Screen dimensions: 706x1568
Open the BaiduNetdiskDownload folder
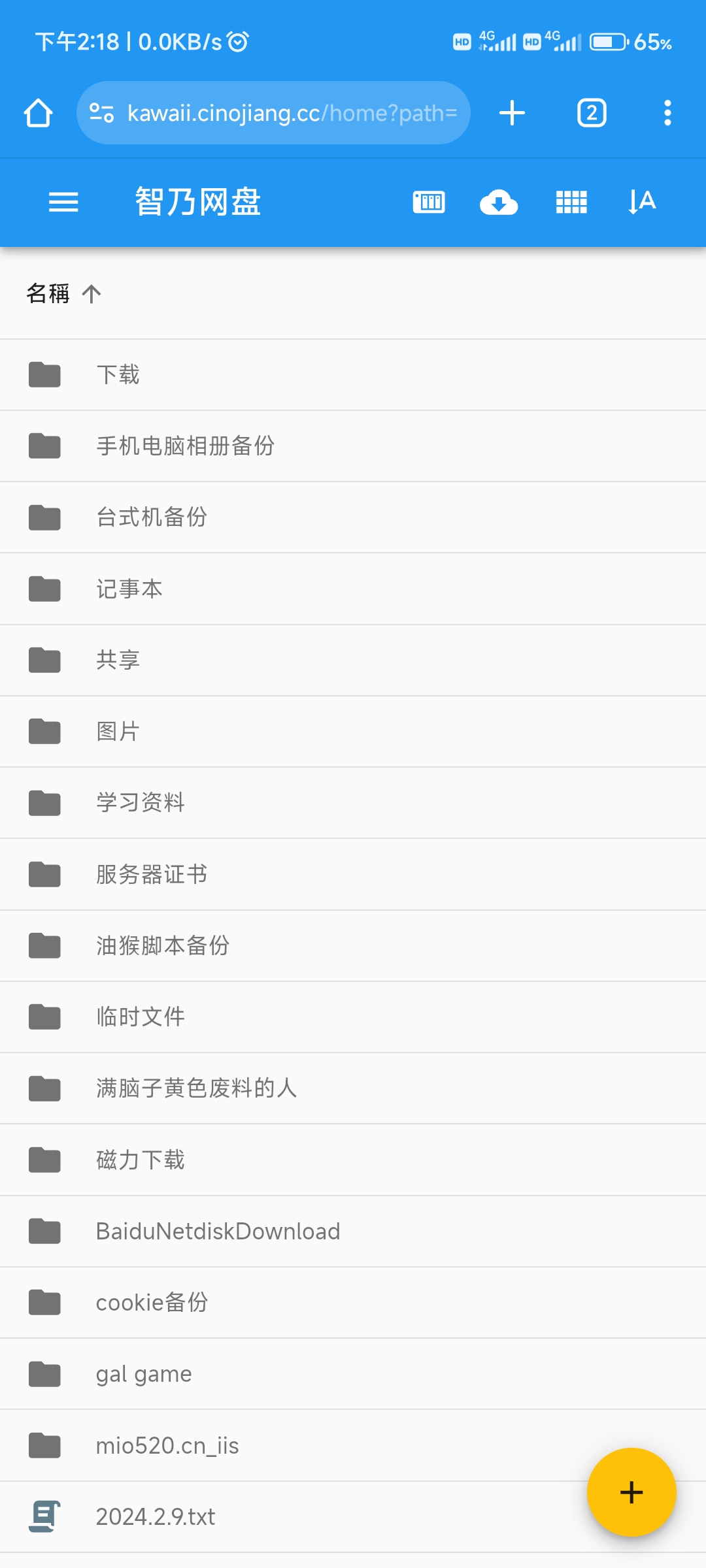tap(218, 1232)
